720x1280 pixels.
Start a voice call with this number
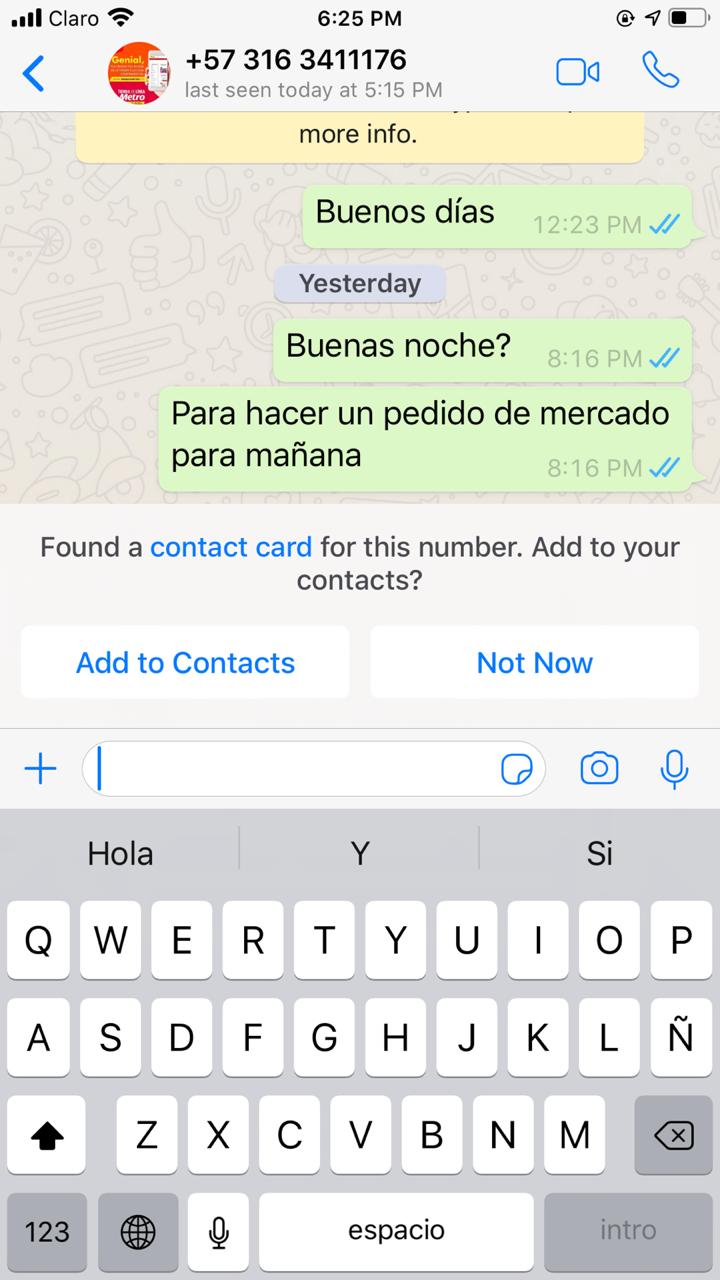pos(660,71)
